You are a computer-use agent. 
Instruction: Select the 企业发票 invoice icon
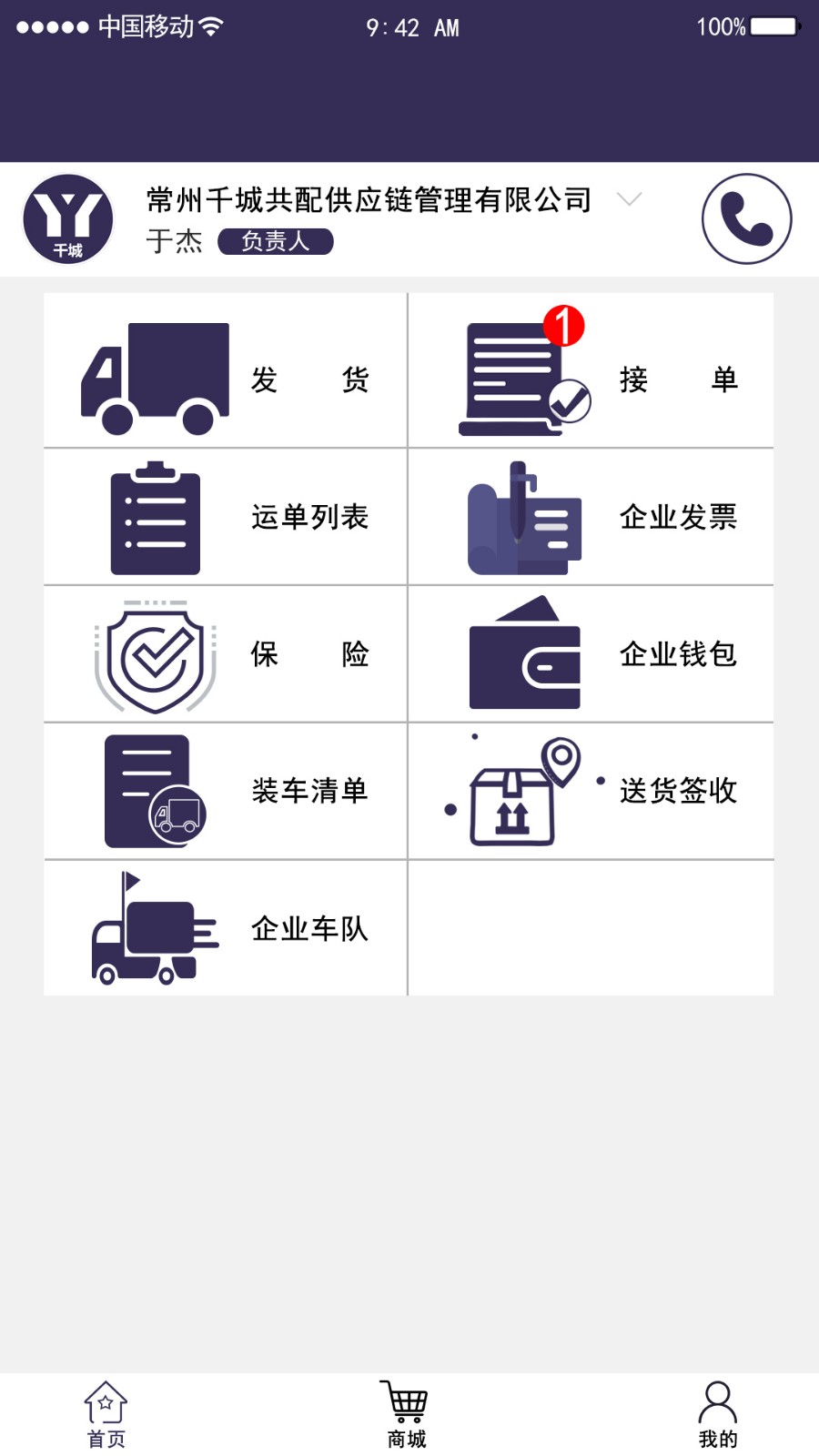point(523,519)
